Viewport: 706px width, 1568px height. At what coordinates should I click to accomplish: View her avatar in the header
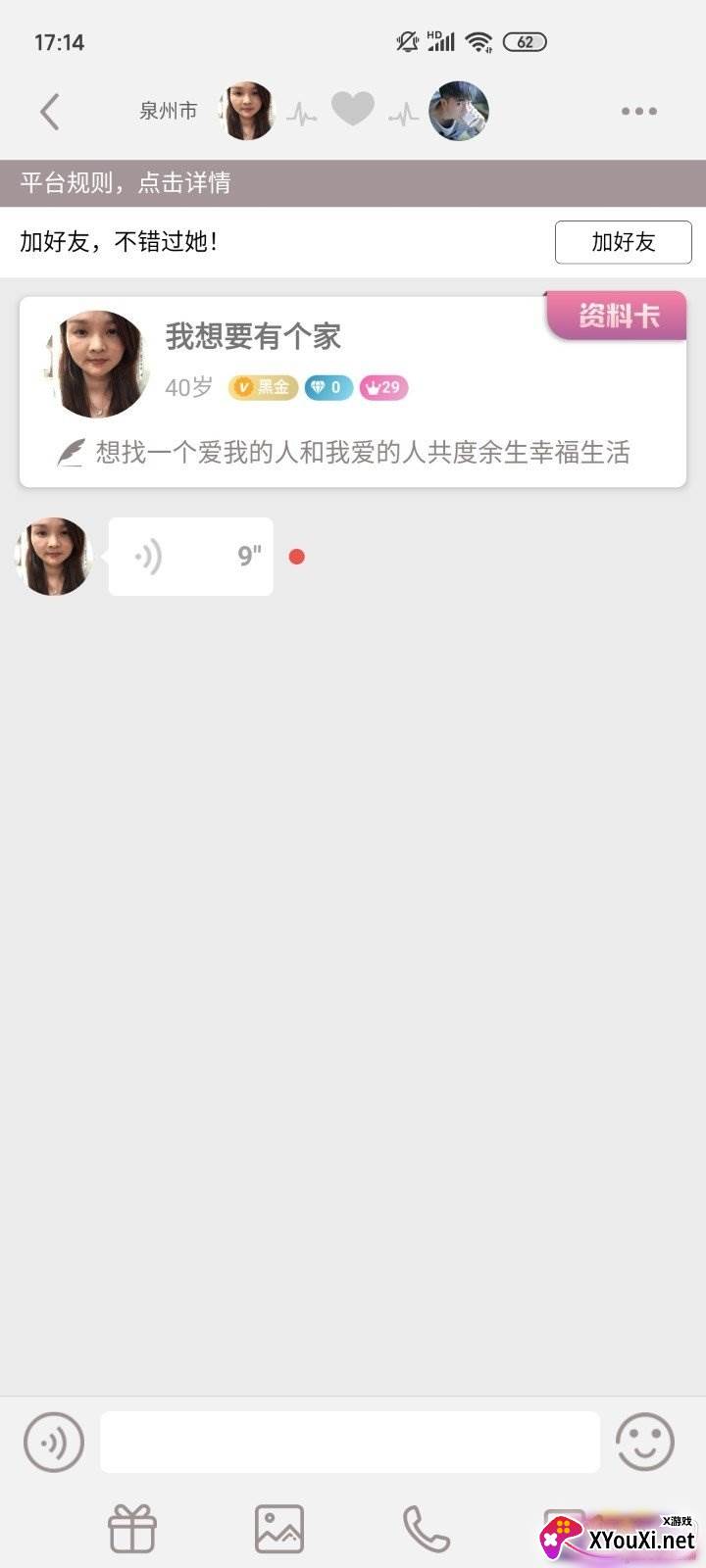pyautogui.click(x=247, y=112)
